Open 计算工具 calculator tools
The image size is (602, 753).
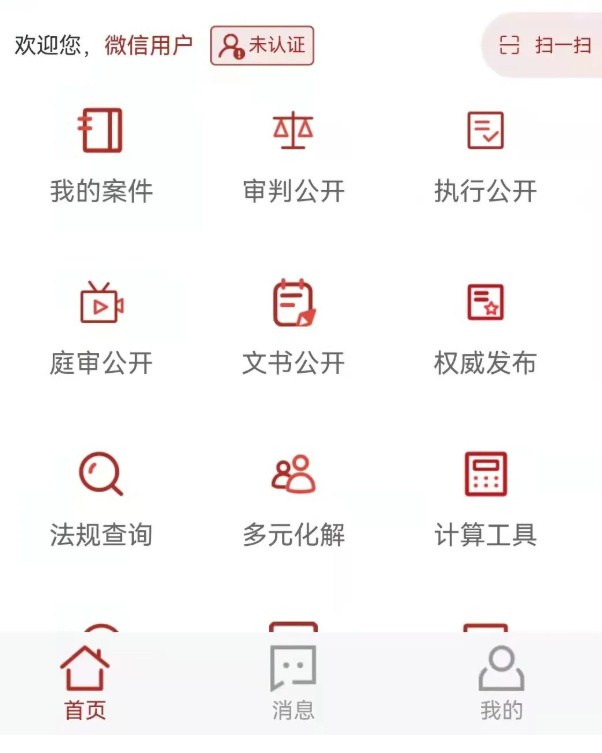coord(485,499)
